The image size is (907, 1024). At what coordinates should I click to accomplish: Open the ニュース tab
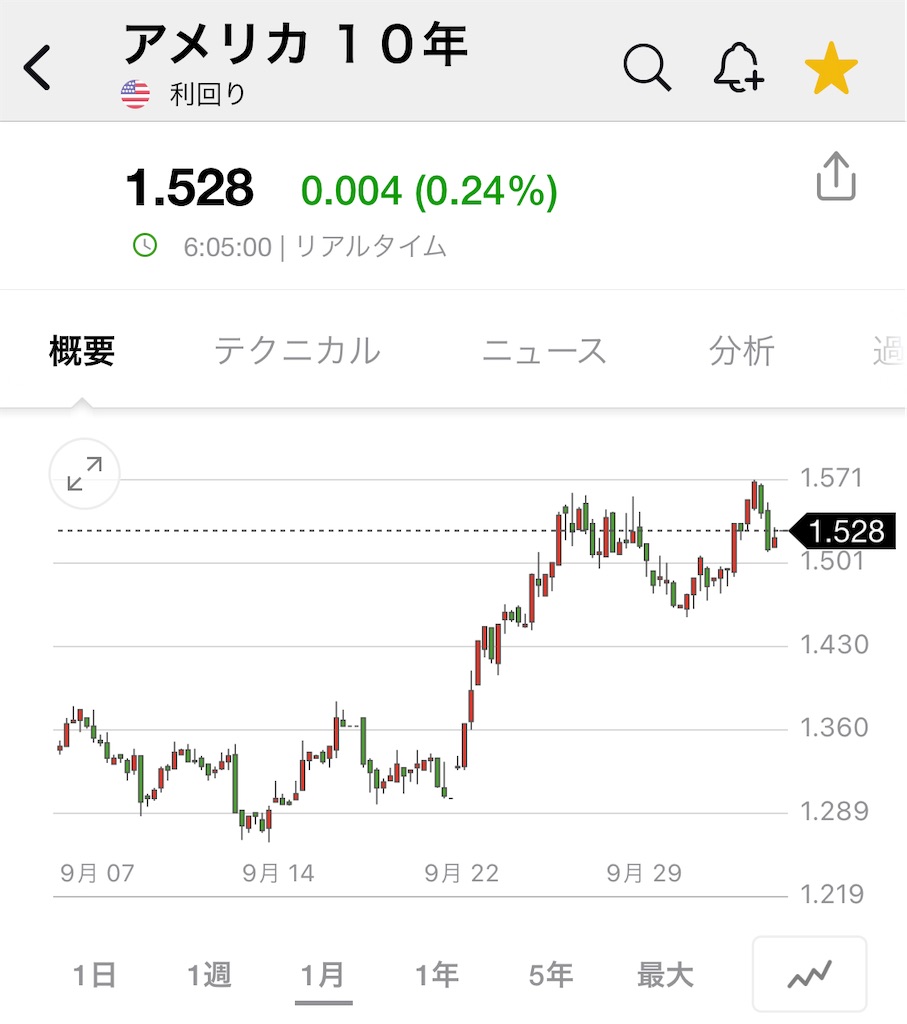click(x=544, y=351)
